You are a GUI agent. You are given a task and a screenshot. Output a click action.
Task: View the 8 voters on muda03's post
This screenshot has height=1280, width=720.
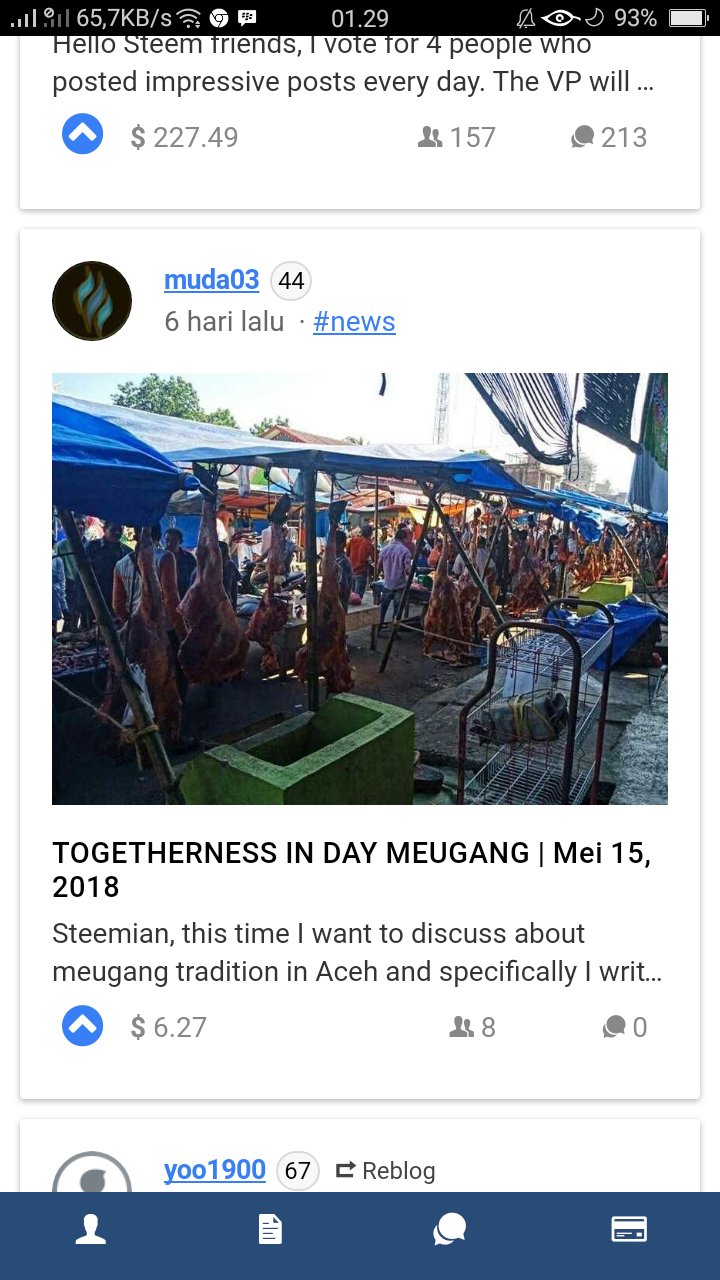473,1027
